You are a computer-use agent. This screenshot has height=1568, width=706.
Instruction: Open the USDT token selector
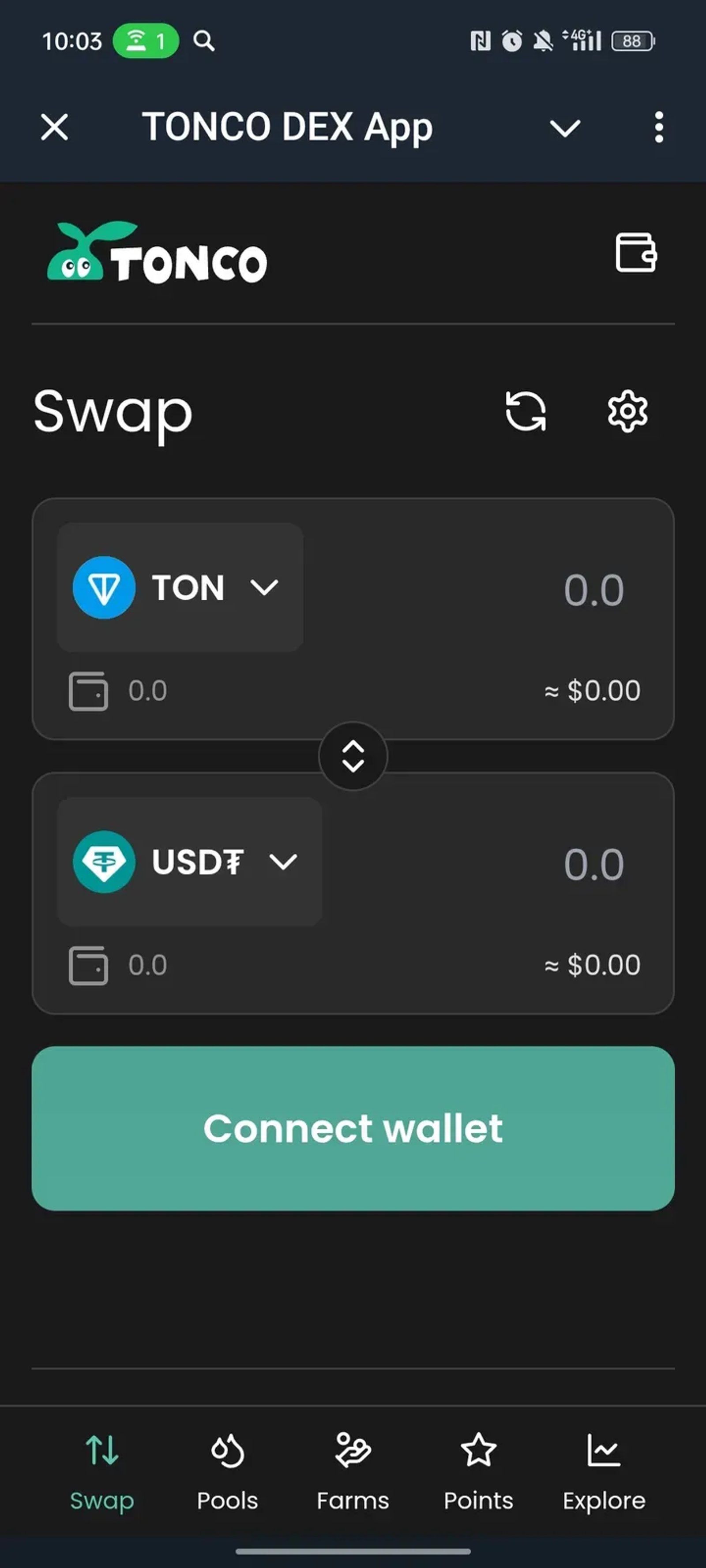click(x=189, y=861)
